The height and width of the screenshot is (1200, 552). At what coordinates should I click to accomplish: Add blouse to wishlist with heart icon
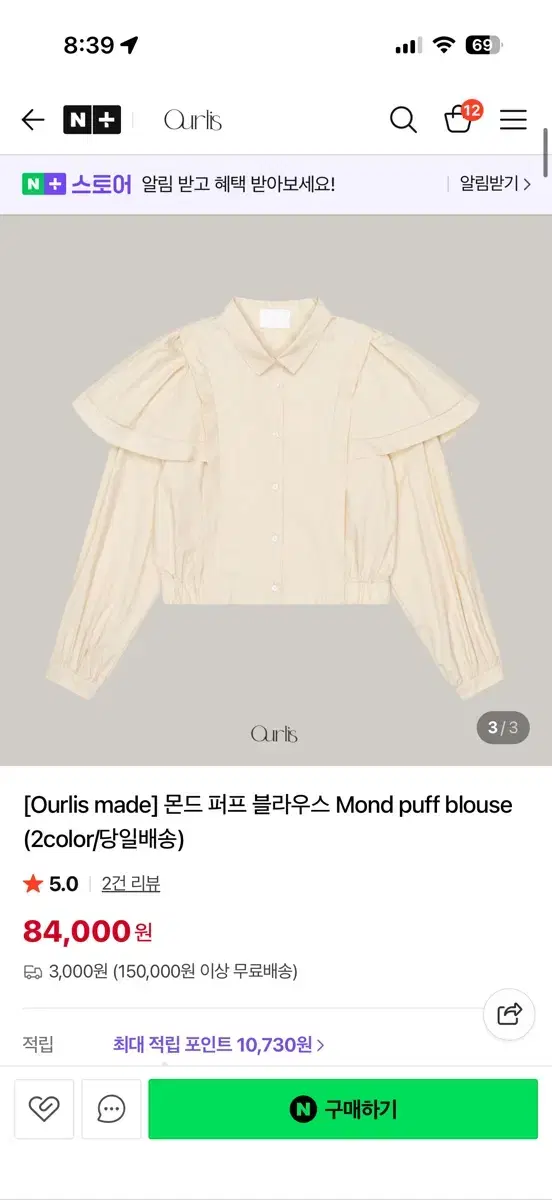43,1109
